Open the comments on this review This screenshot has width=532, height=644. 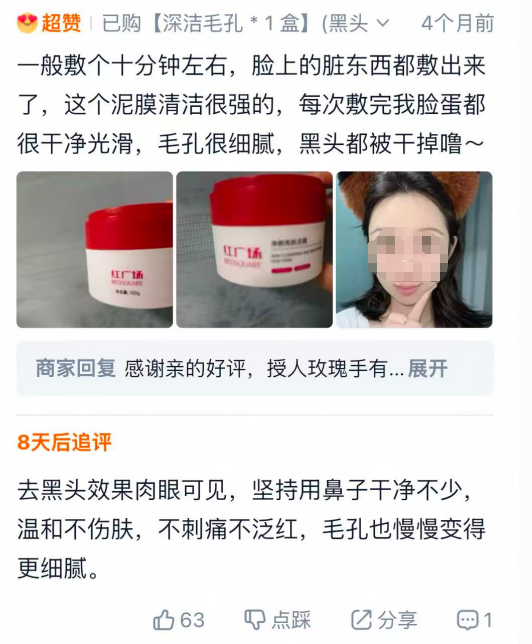(474, 620)
